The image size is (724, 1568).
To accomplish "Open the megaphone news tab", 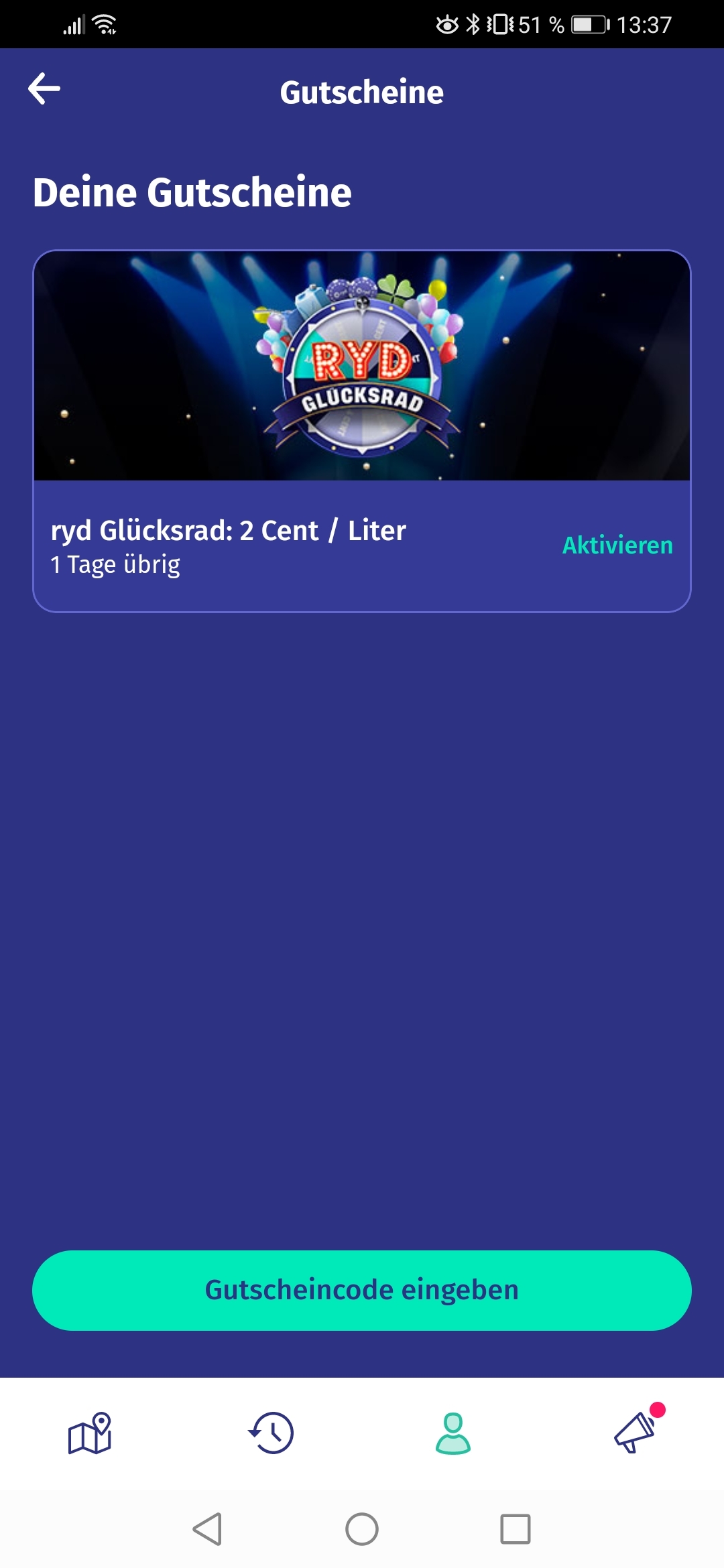I will click(634, 1433).
